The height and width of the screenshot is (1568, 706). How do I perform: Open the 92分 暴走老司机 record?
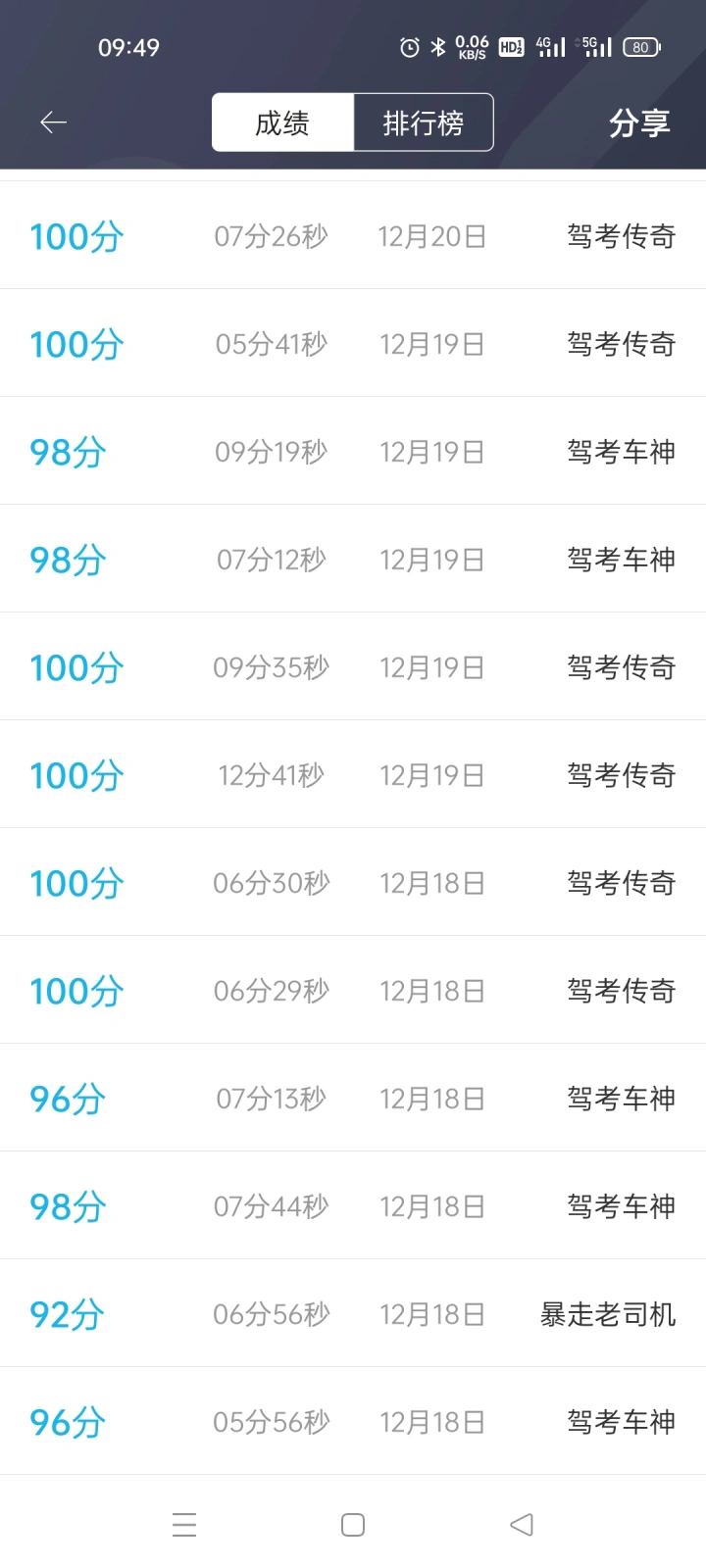click(353, 1313)
